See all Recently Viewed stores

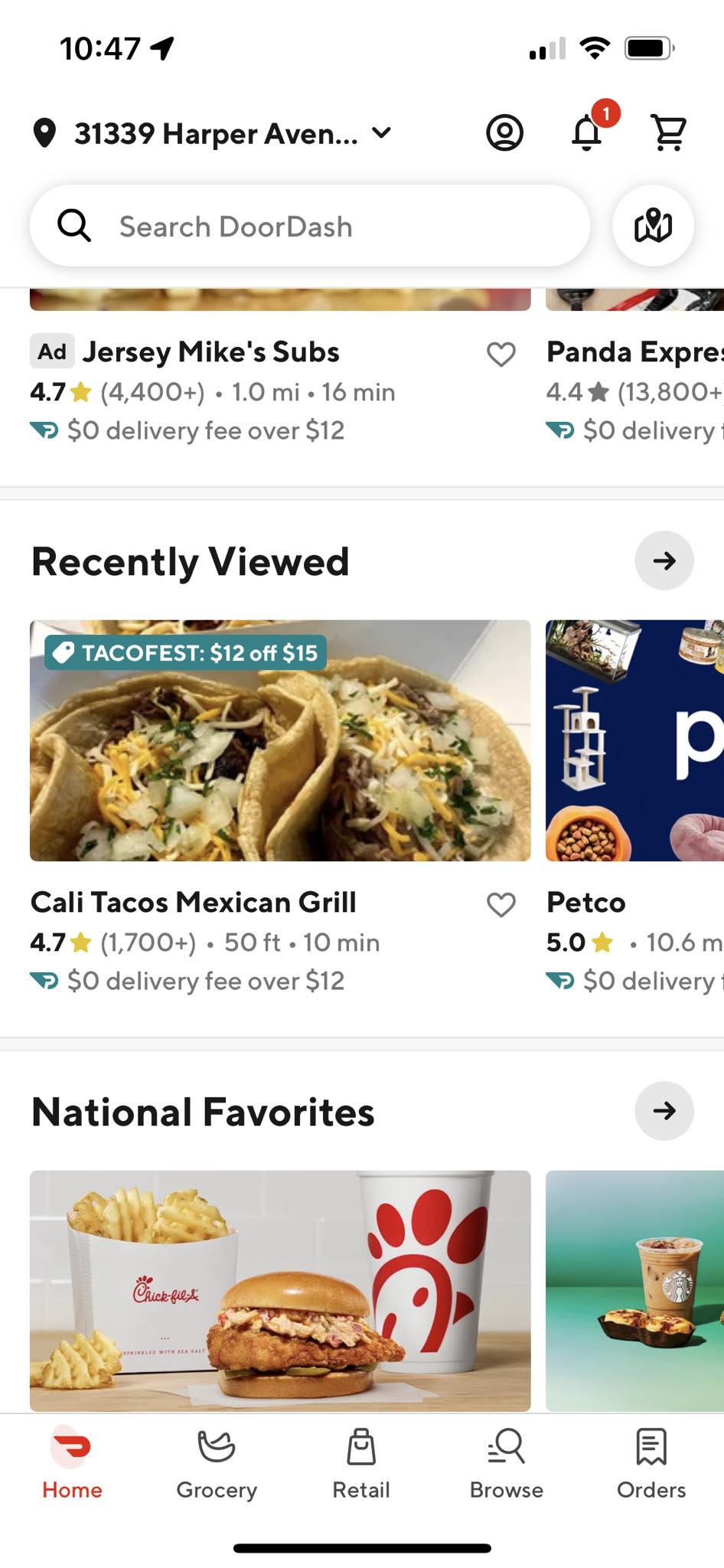pyautogui.click(x=664, y=560)
